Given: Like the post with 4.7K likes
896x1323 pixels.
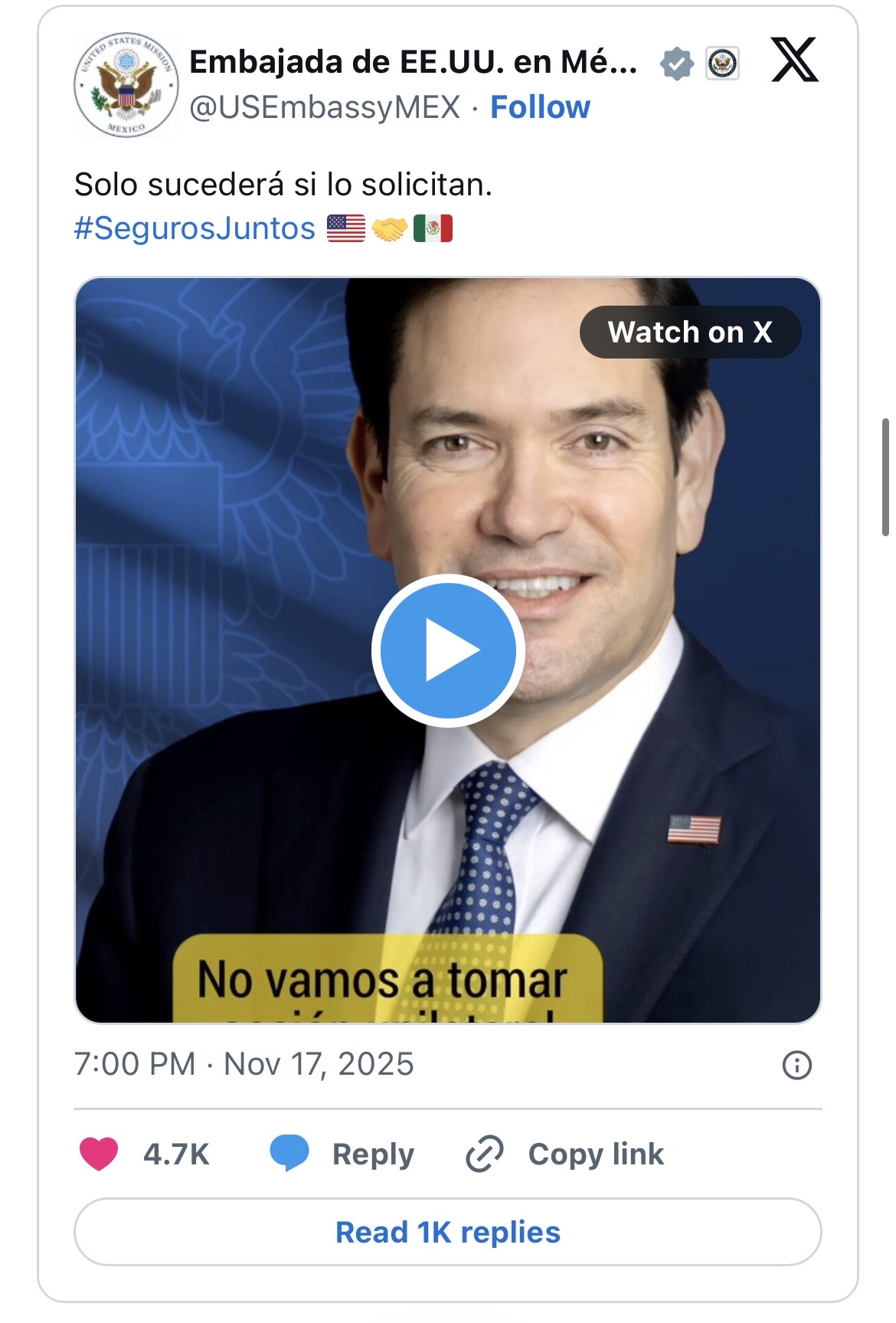Looking at the screenshot, I should coord(100,1154).
